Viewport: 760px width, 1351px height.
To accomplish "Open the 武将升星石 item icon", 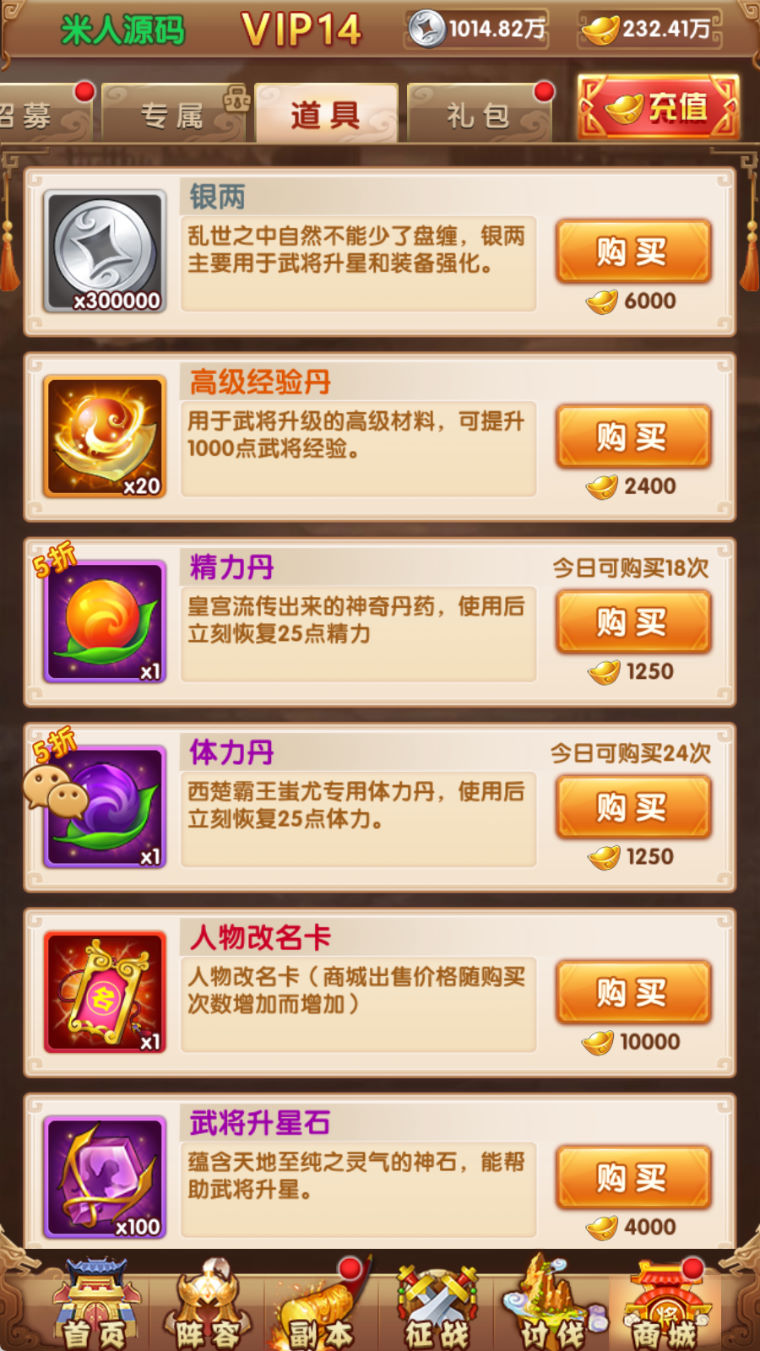I will pos(105,1178).
